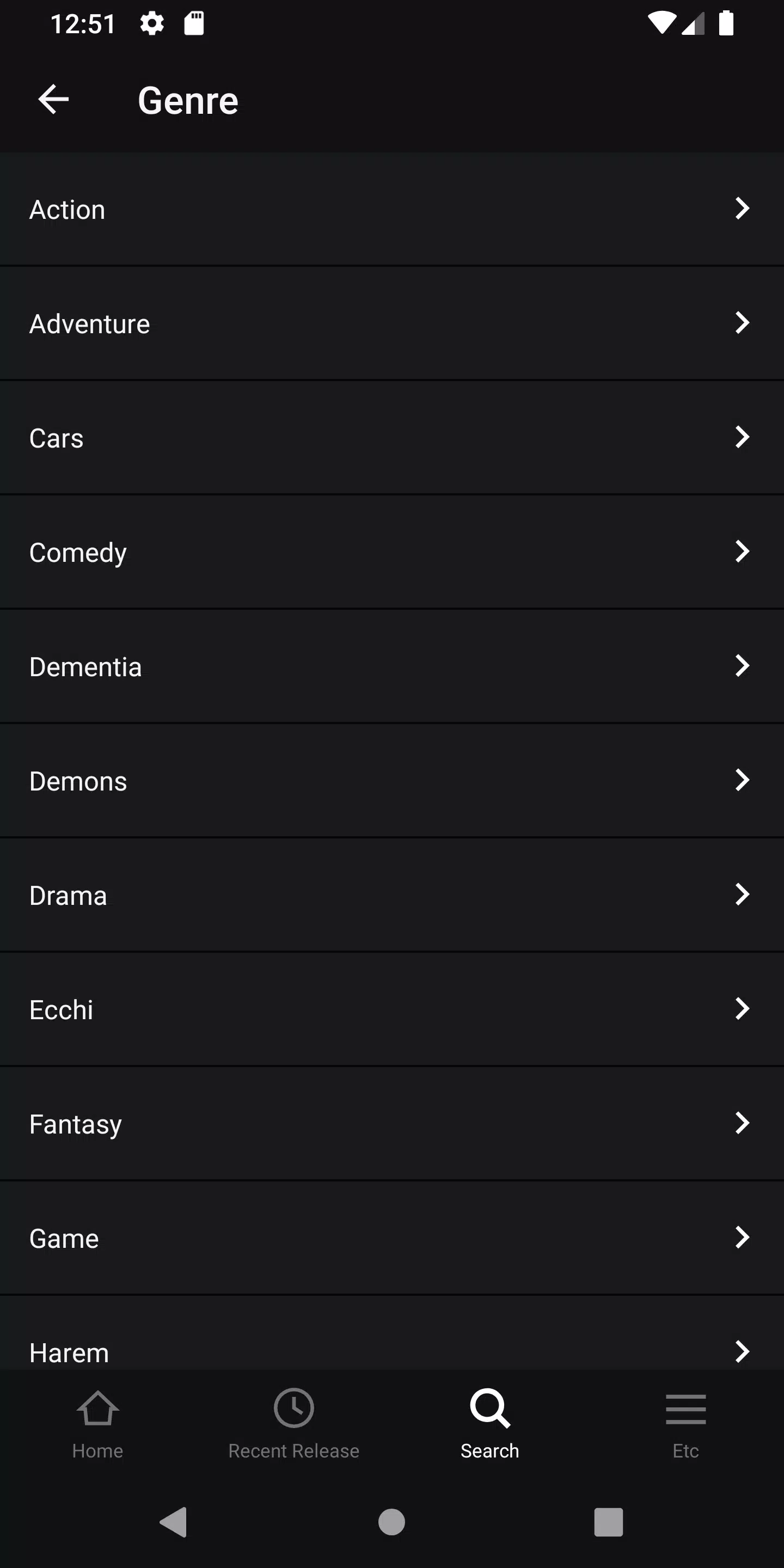Open the Recent Release tab
Image resolution: width=784 pixels, height=1568 pixels.
(293, 1423)
